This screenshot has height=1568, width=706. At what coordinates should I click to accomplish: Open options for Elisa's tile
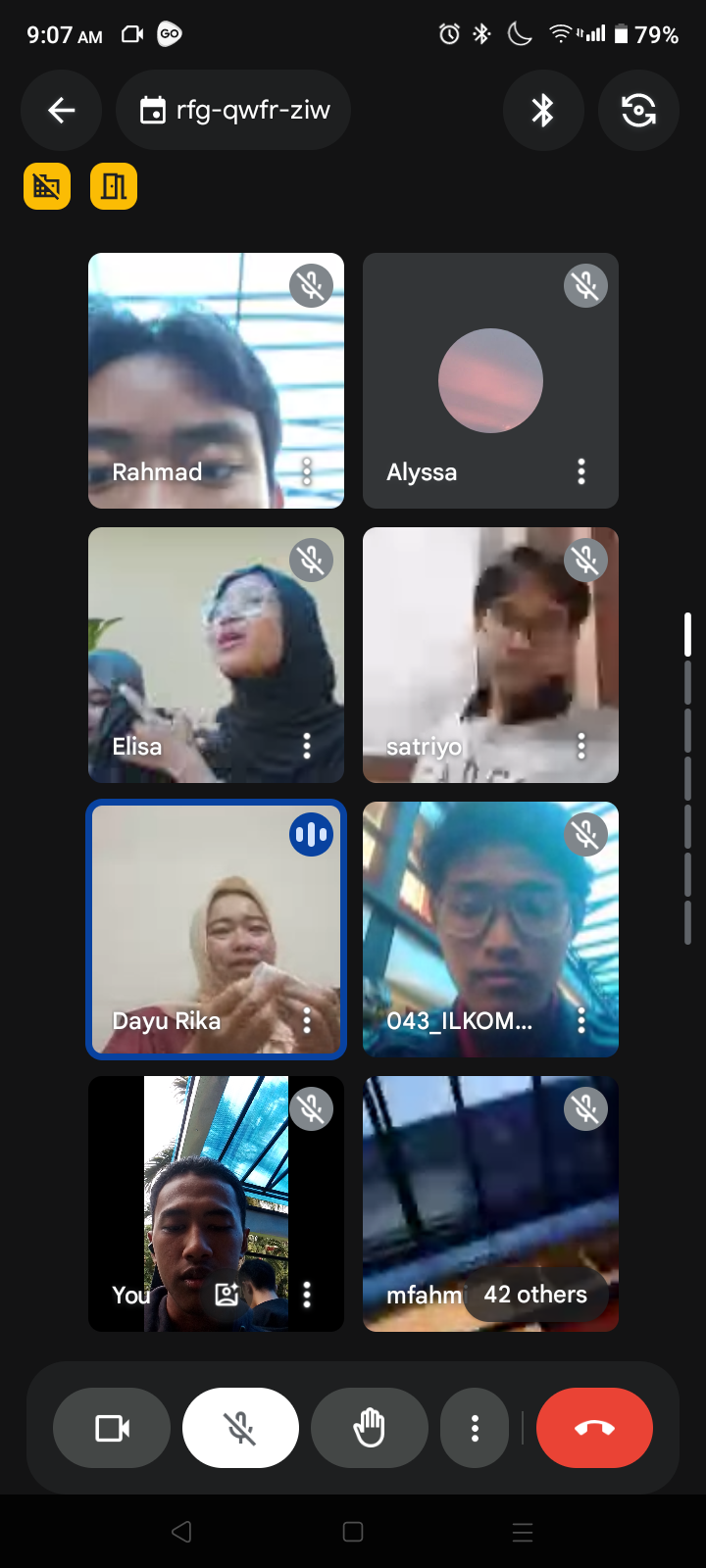(x=307, y=746)
